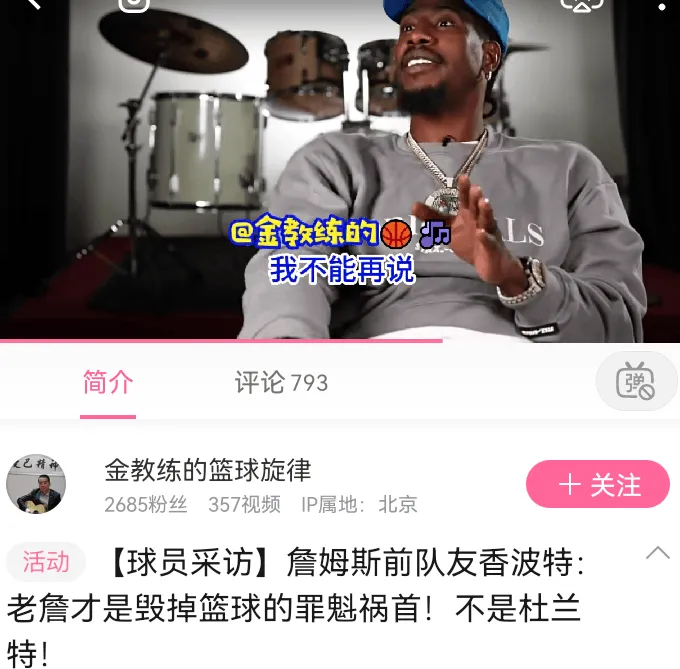Follow the uploader with 关注 button
The height and width of the screenshot is (669, 680).
[598, 485]
